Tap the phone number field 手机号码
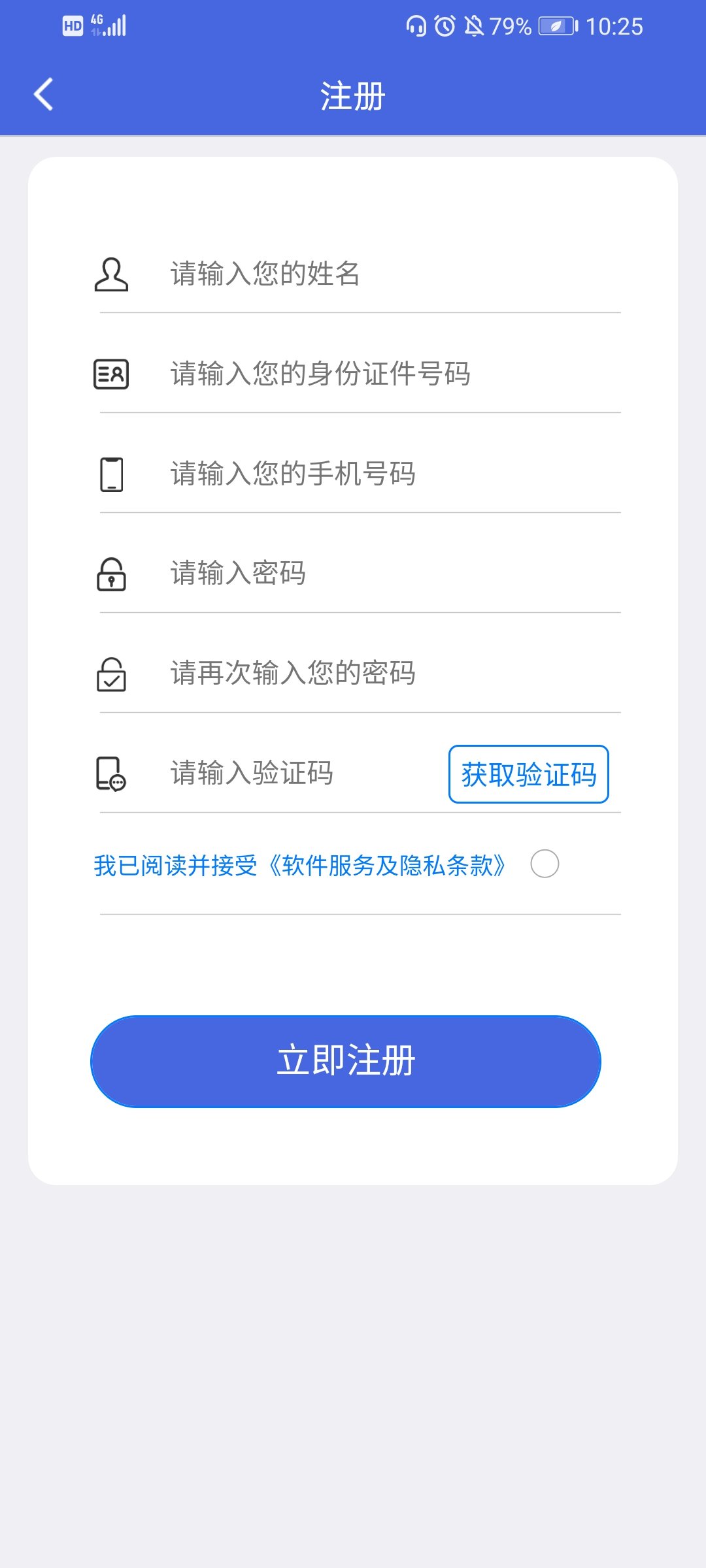The height and width of the screenshot is (1568, 706). [x=392, y=474]
